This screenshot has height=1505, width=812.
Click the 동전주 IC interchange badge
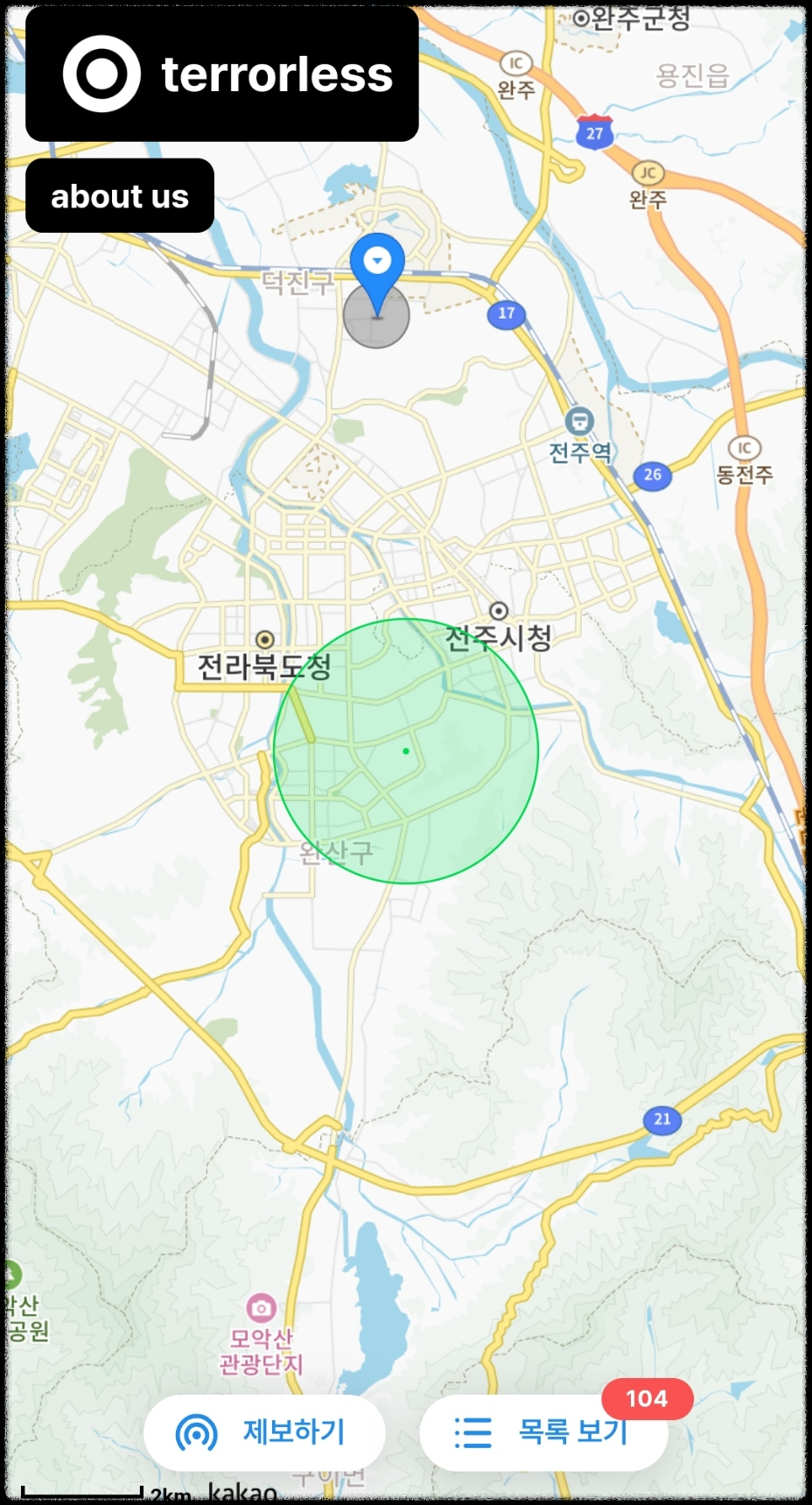click(x=745, y=449)
